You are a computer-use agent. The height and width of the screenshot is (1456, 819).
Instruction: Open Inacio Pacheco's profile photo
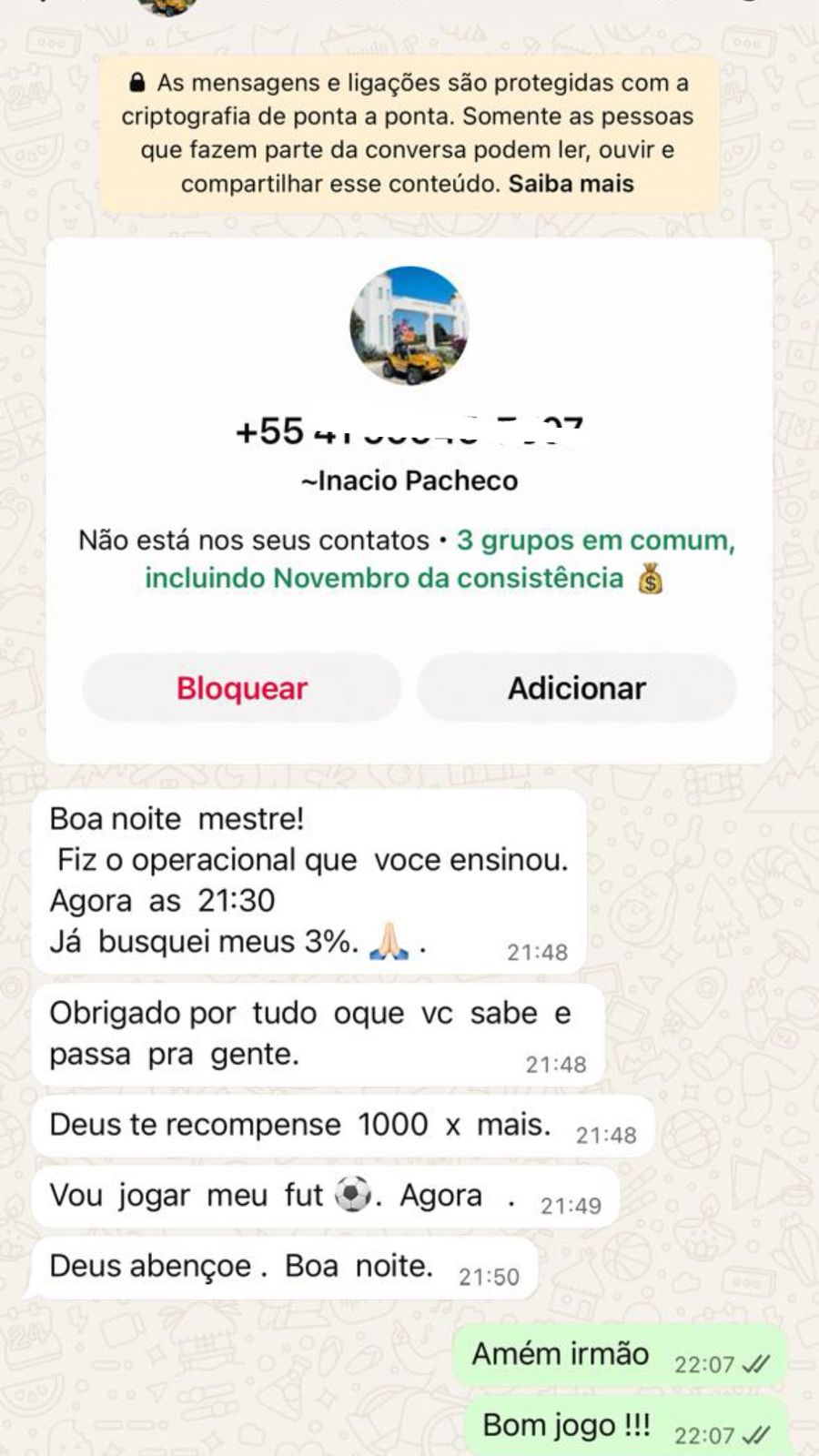click(409, 325)
